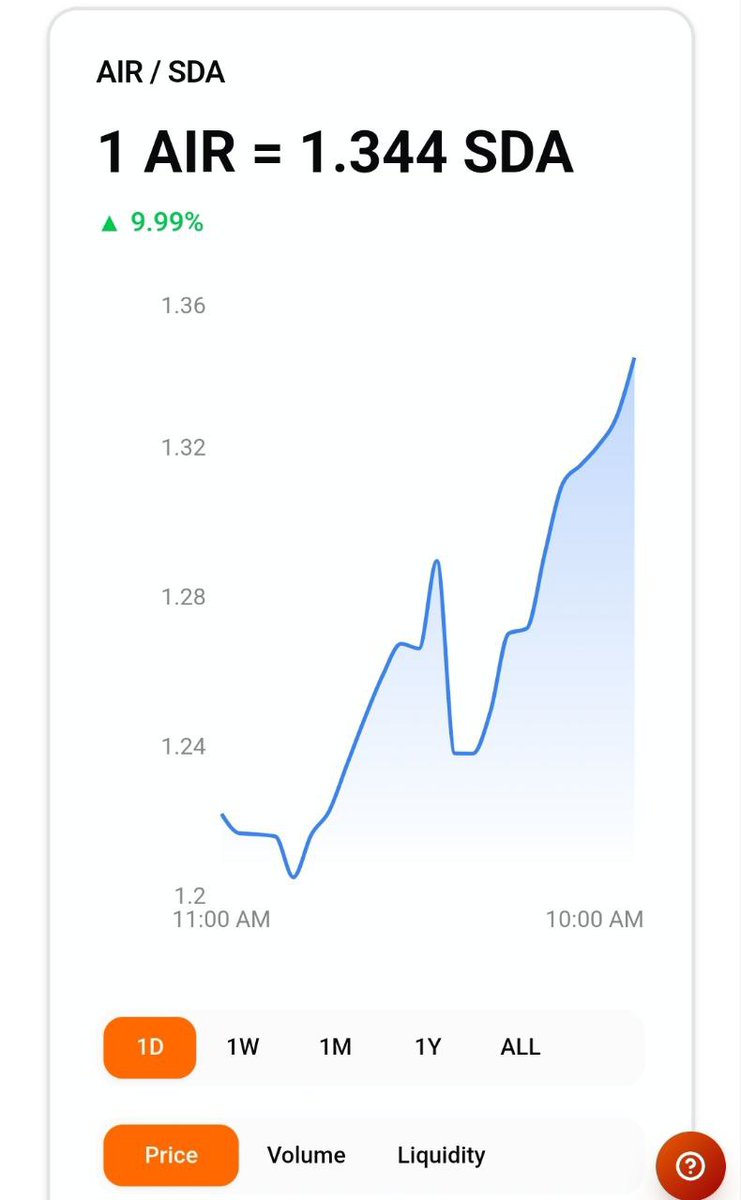Open the help question mark button
Viewport: 741px width, 1200px height.
(691, 1166)
